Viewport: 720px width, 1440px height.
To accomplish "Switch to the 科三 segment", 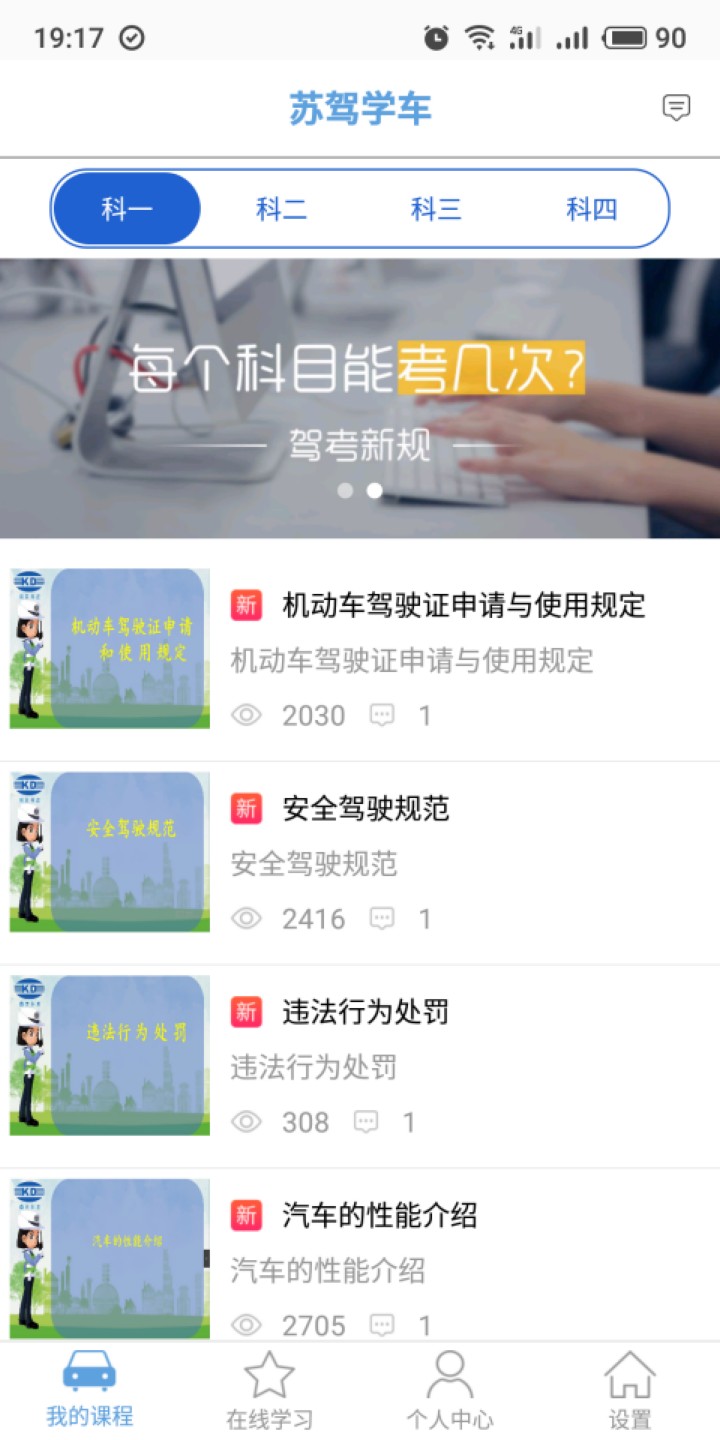I will coord(436,209).
